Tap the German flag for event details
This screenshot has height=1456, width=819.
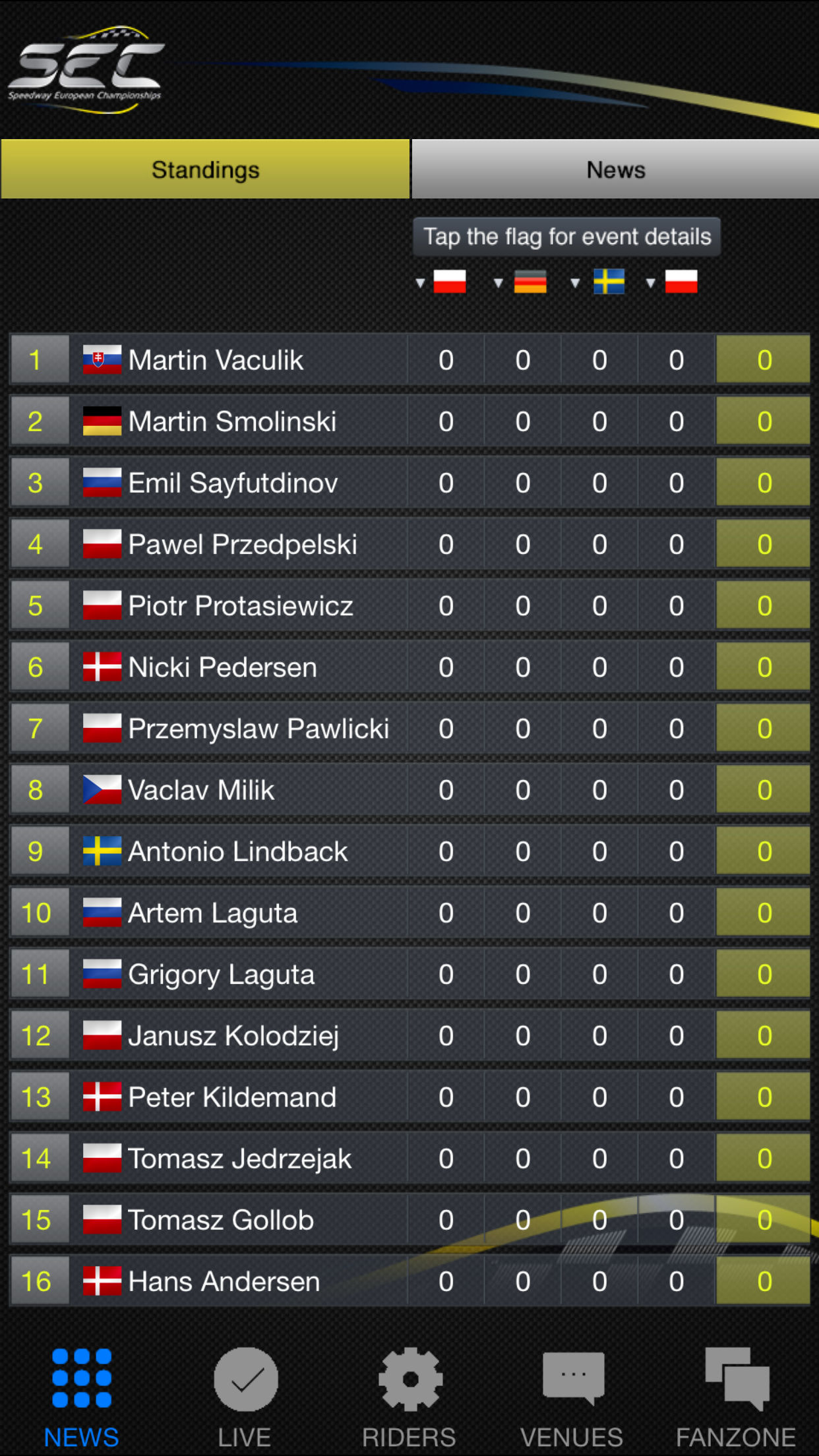click(x=530, y=282)
